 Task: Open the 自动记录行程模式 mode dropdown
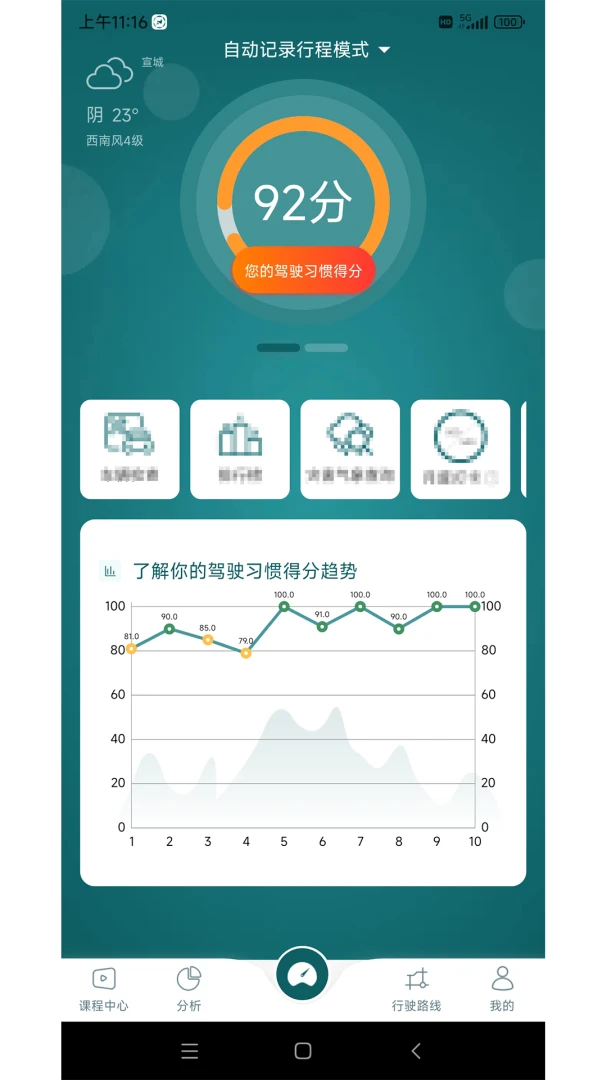tap(306, 50)
